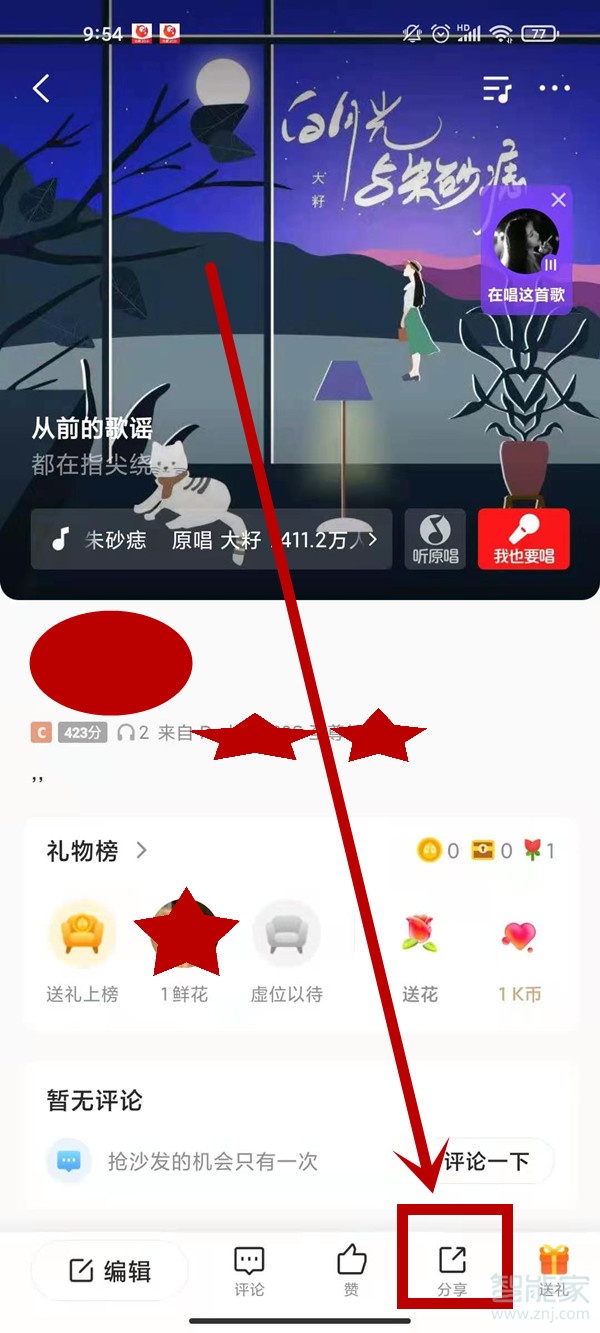Tap 我也要唱 to sing this song
600x1333 pixels.
(x=523, y=540)
